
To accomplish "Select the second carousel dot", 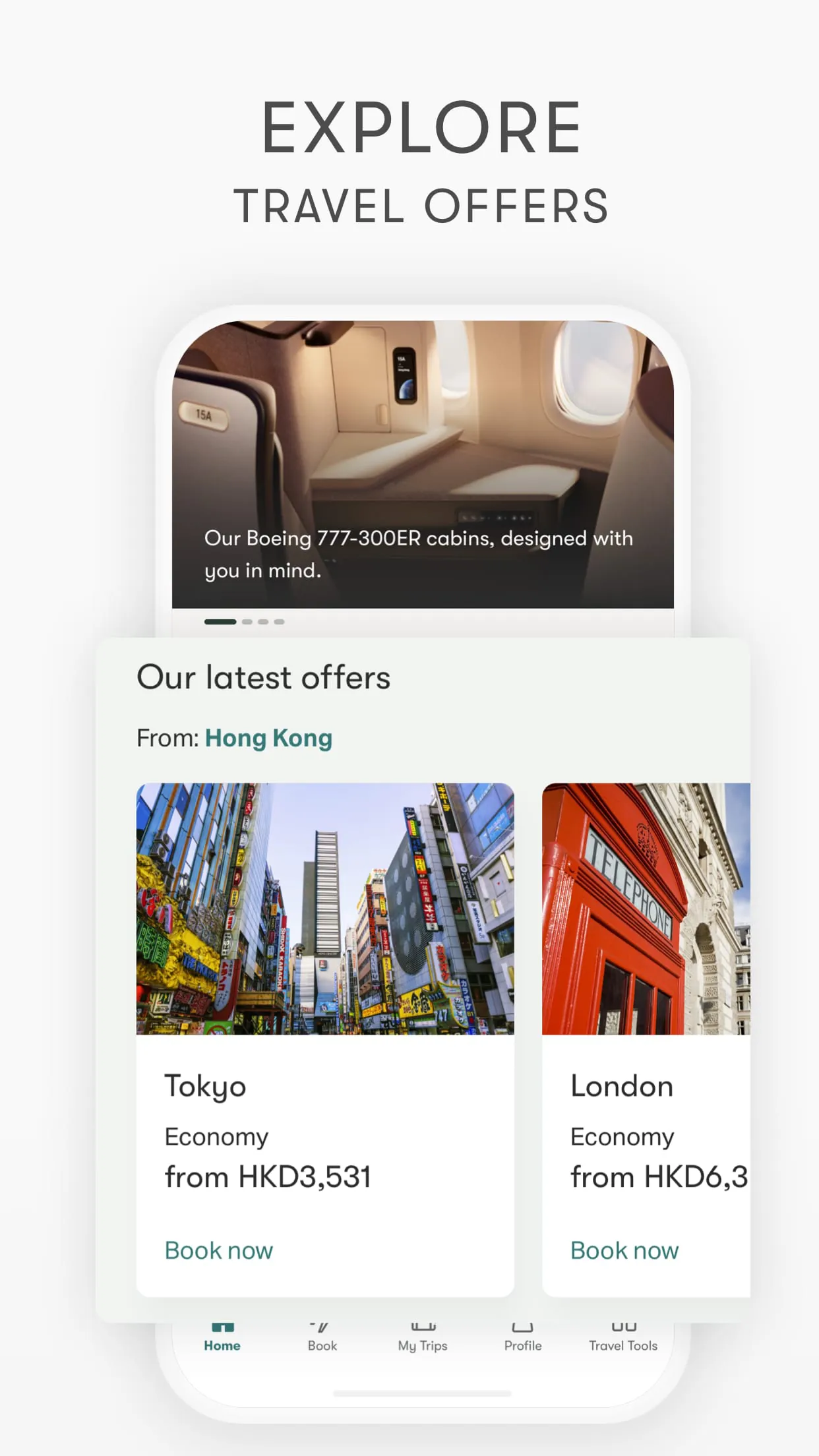I will [246, 622].
